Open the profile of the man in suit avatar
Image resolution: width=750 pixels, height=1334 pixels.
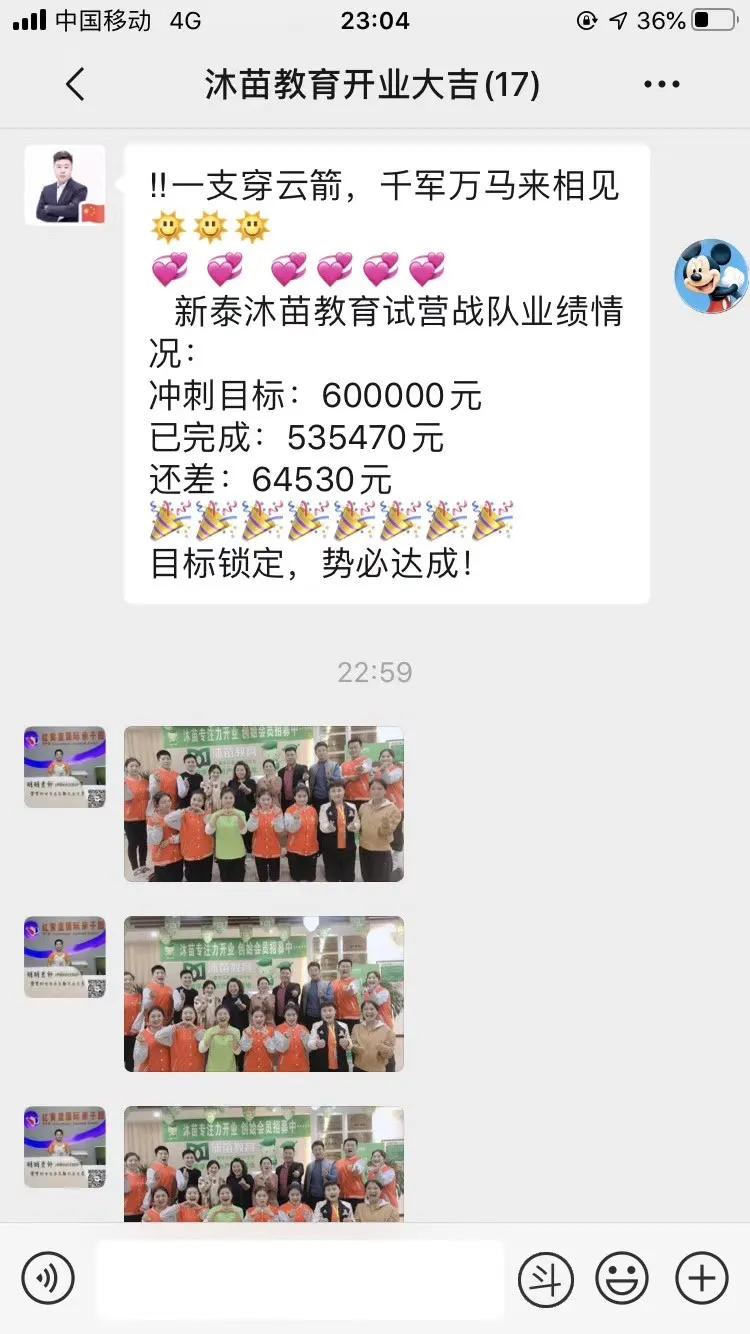(x=64, y=185)
